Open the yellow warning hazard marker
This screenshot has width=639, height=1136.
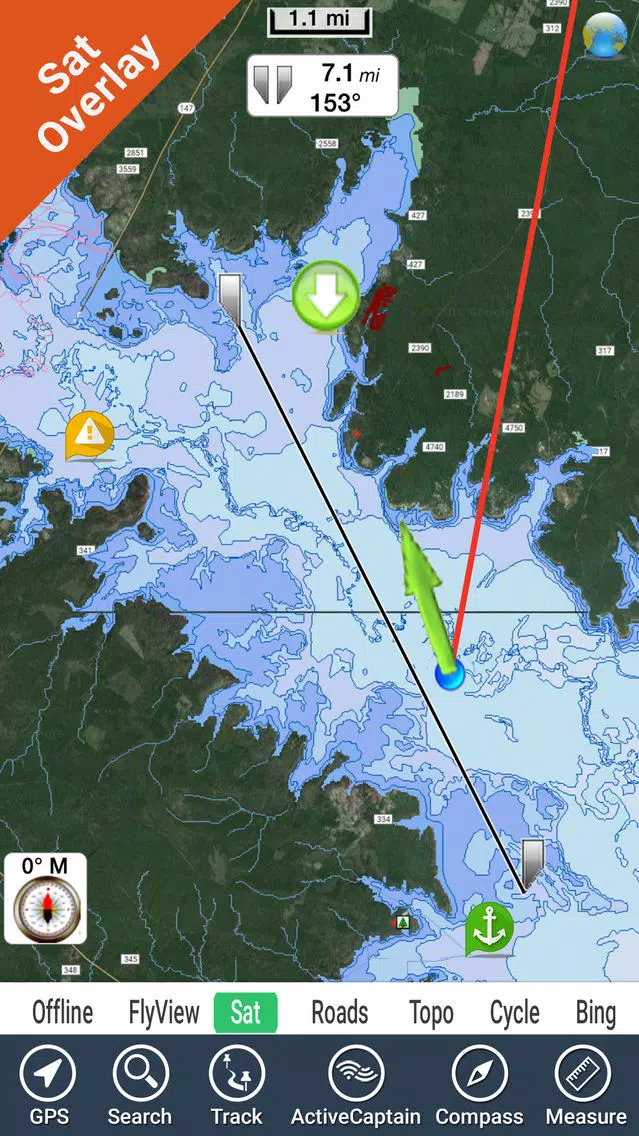[89, 436]
